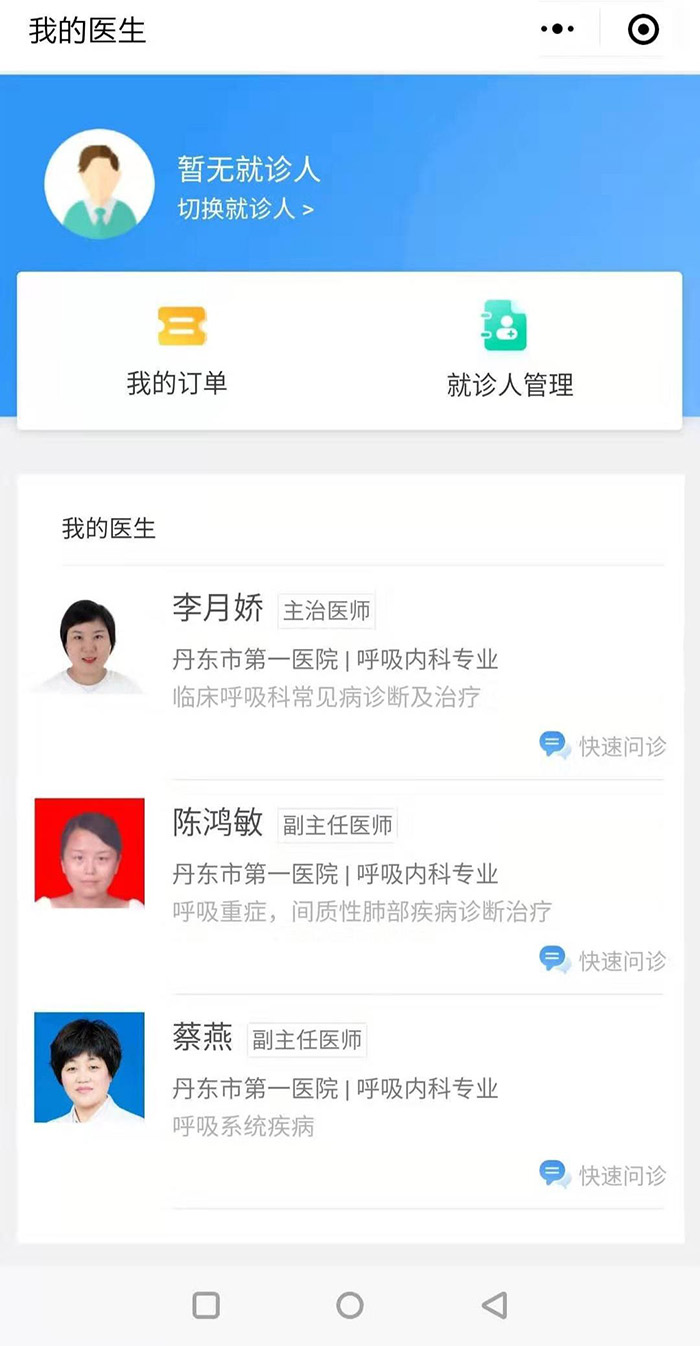Close the mini program with the circle icon
This screenshot has width=700, height=1346.
click(x=643, y=30)
